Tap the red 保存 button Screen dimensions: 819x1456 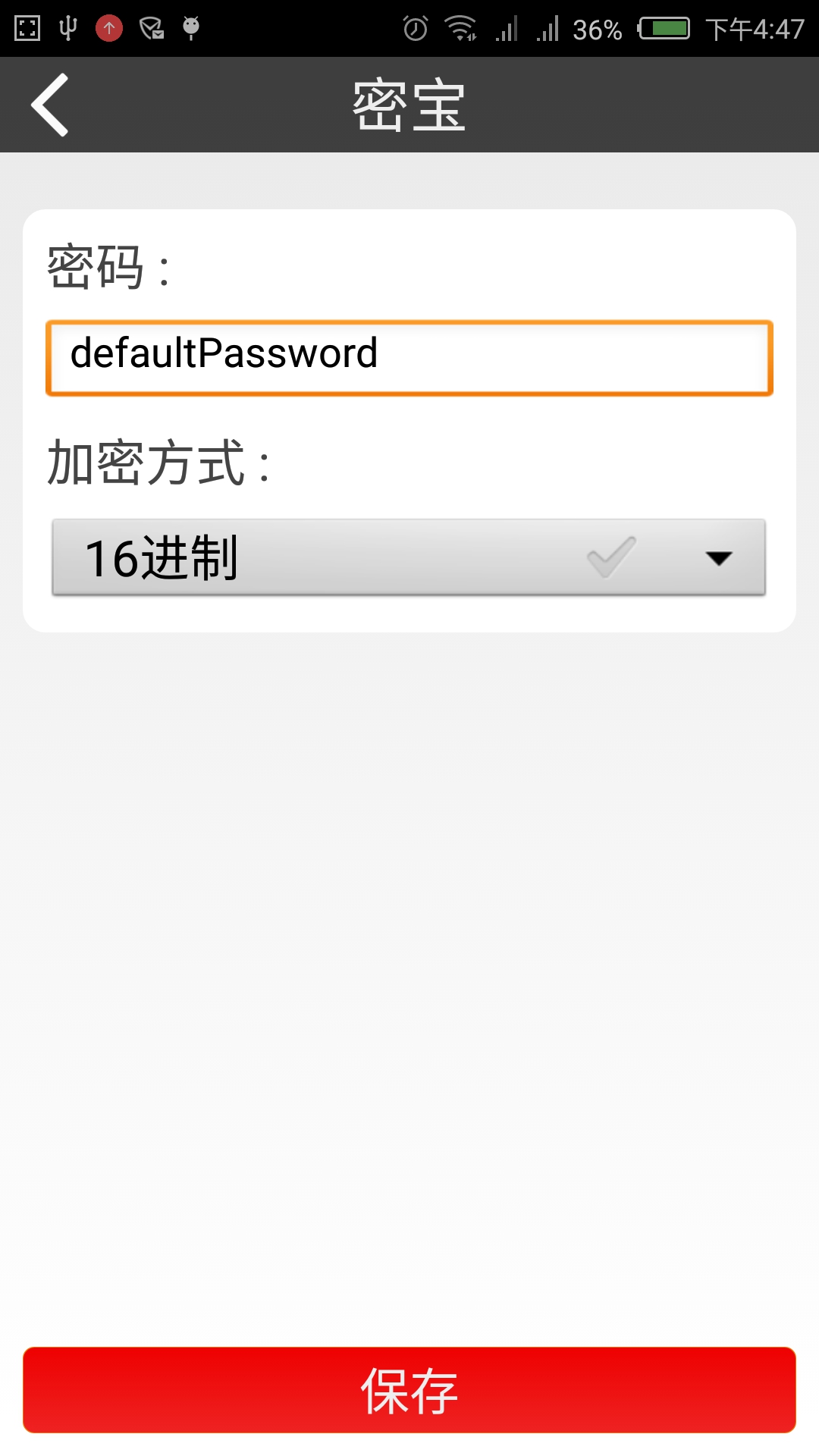[409, 1390]
